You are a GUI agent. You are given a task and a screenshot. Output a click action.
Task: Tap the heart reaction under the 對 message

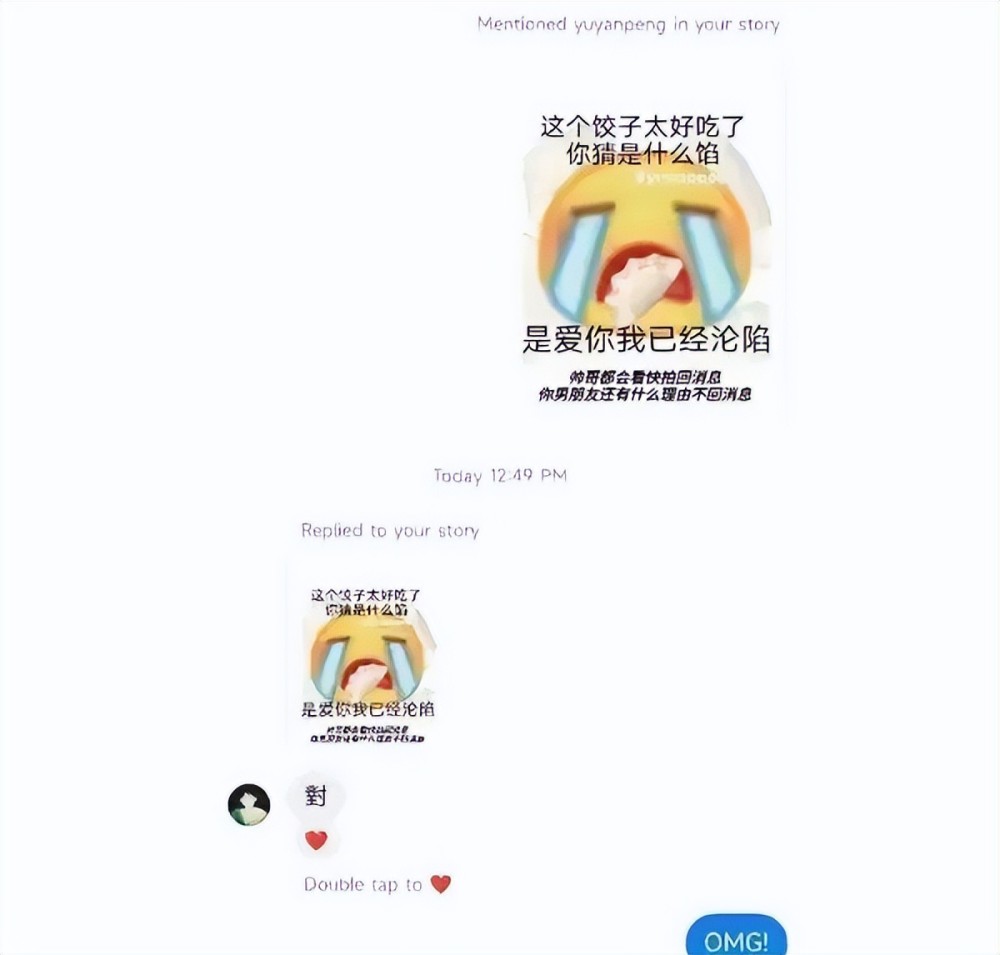pyautogui.click(x=316, y=840)
